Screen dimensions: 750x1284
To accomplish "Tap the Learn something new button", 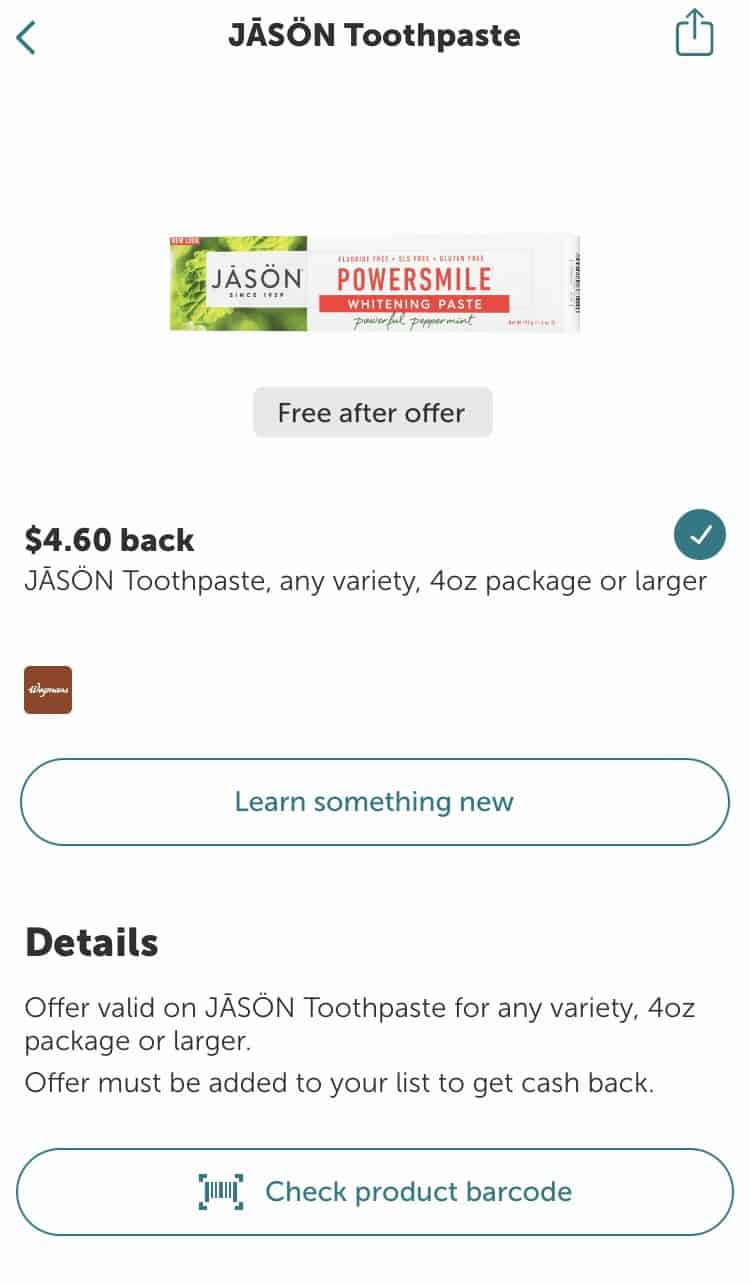I will tap(374, 802).
